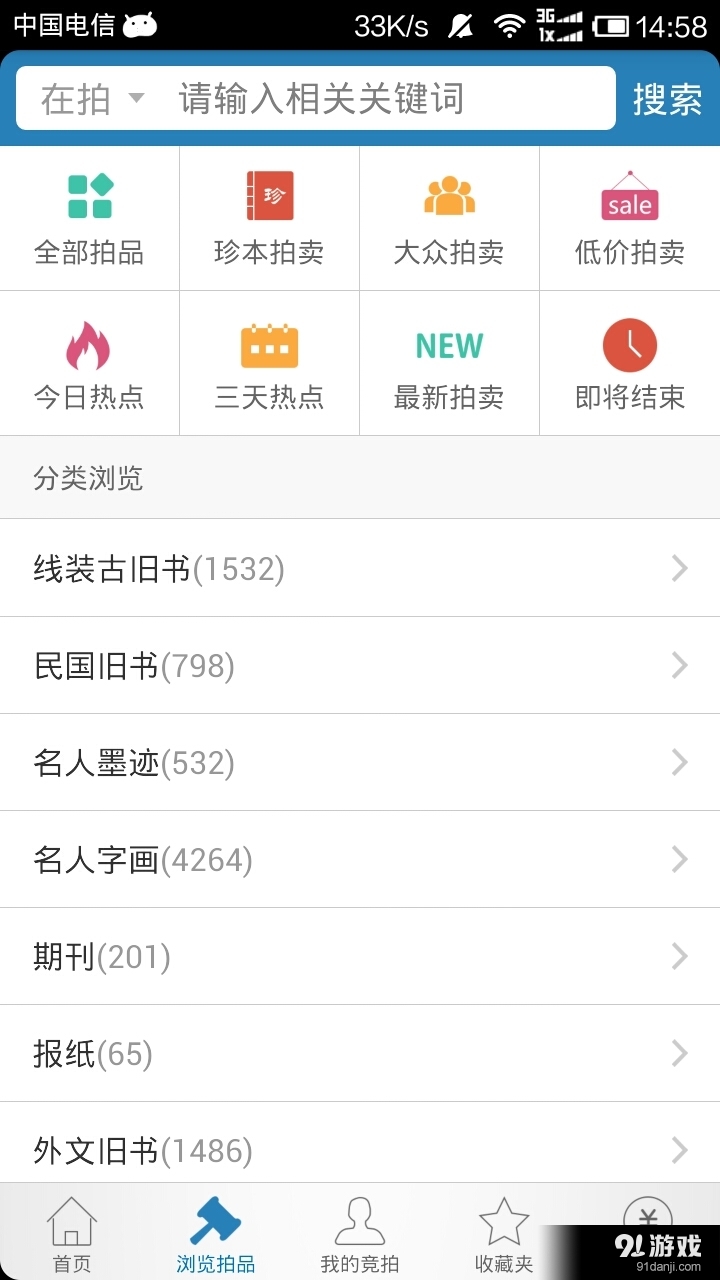
Task: Open 最新拍卖 via the NEW icon
Action: pyautogui.click(x=450, y=360)
